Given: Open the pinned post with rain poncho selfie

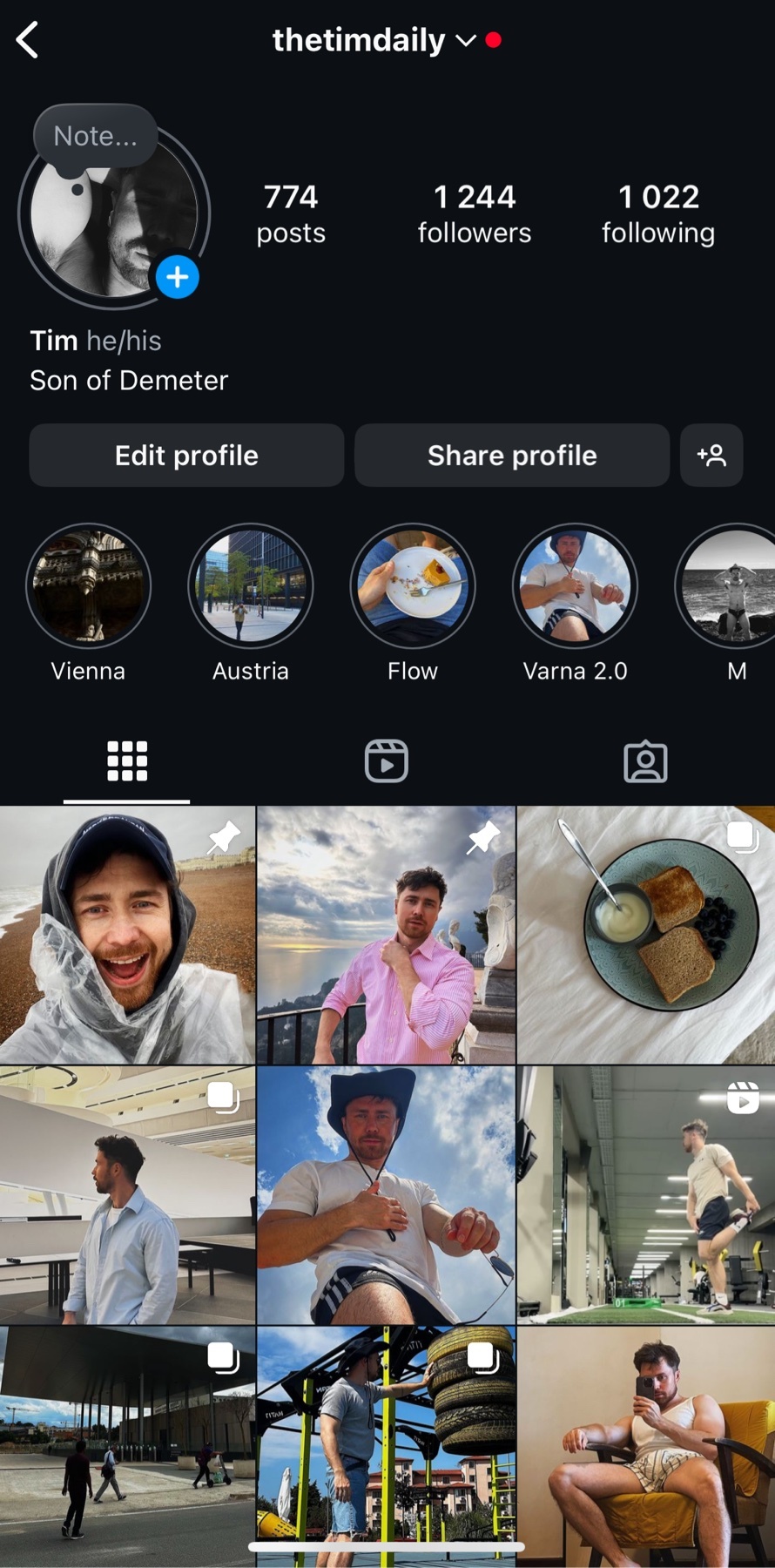Looking at the screenshot, I should pos(127,935).
